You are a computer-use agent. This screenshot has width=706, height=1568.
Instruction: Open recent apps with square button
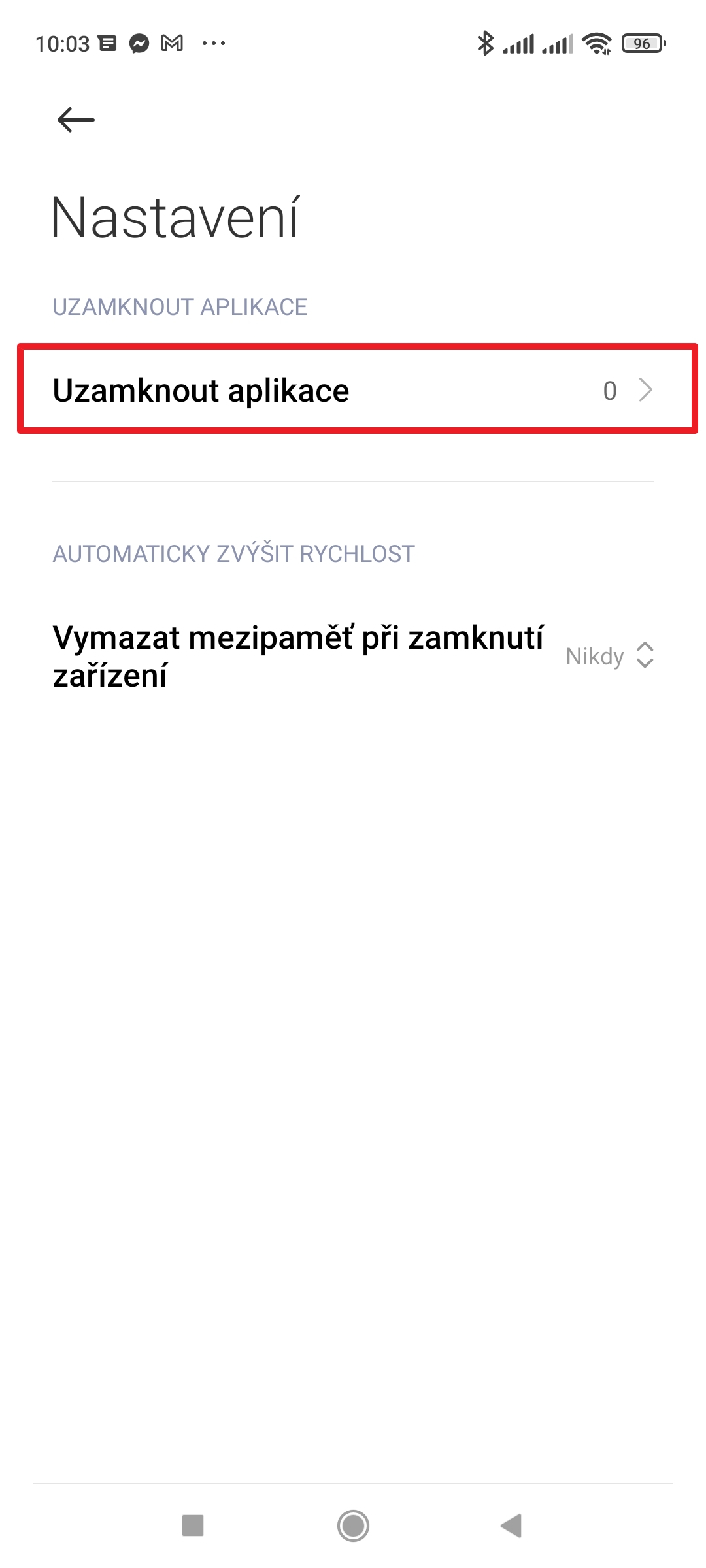pyautogui.click(x=193, y=1526)
